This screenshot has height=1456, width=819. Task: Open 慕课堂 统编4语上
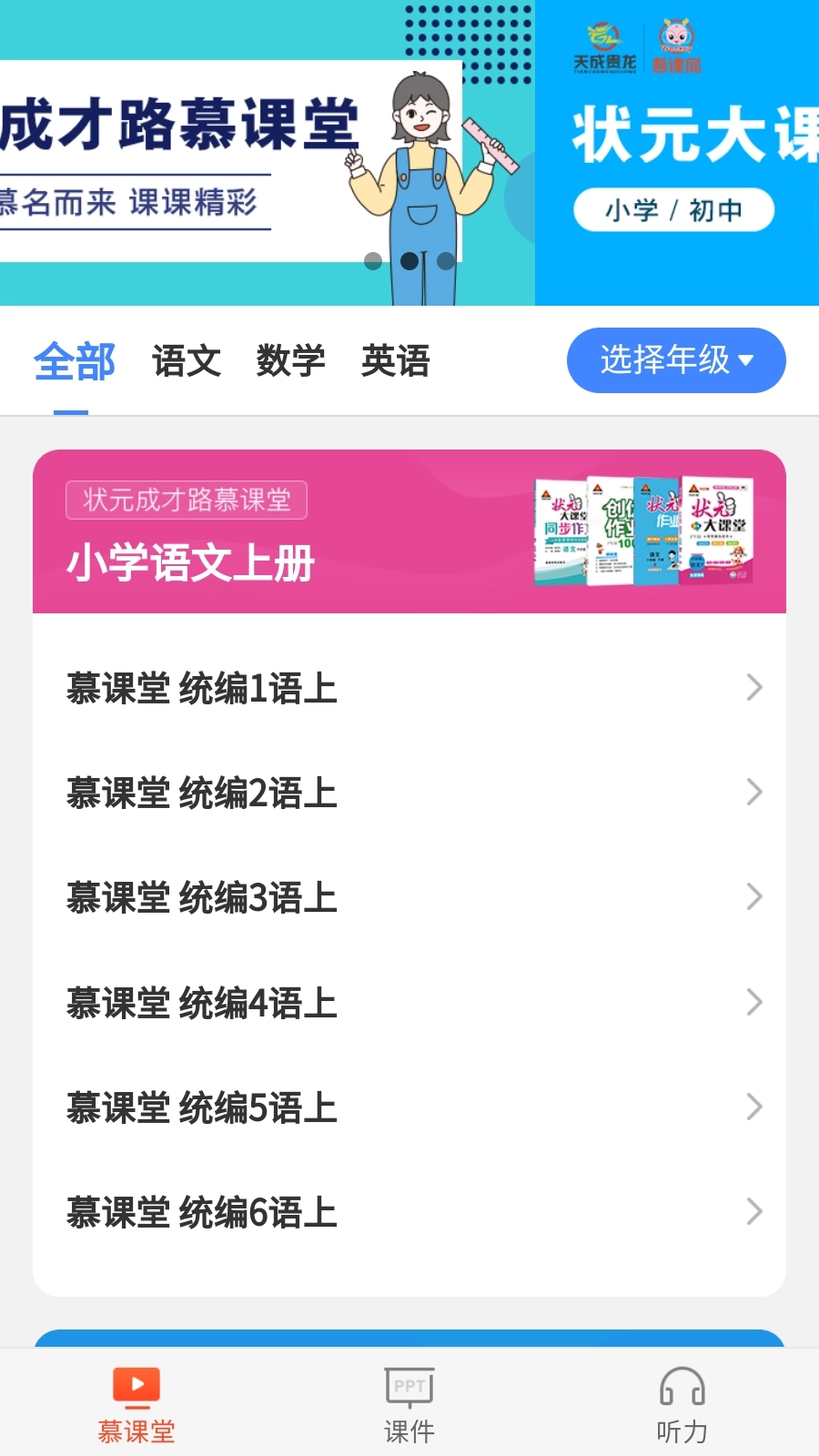click(x=409, y=1003)
